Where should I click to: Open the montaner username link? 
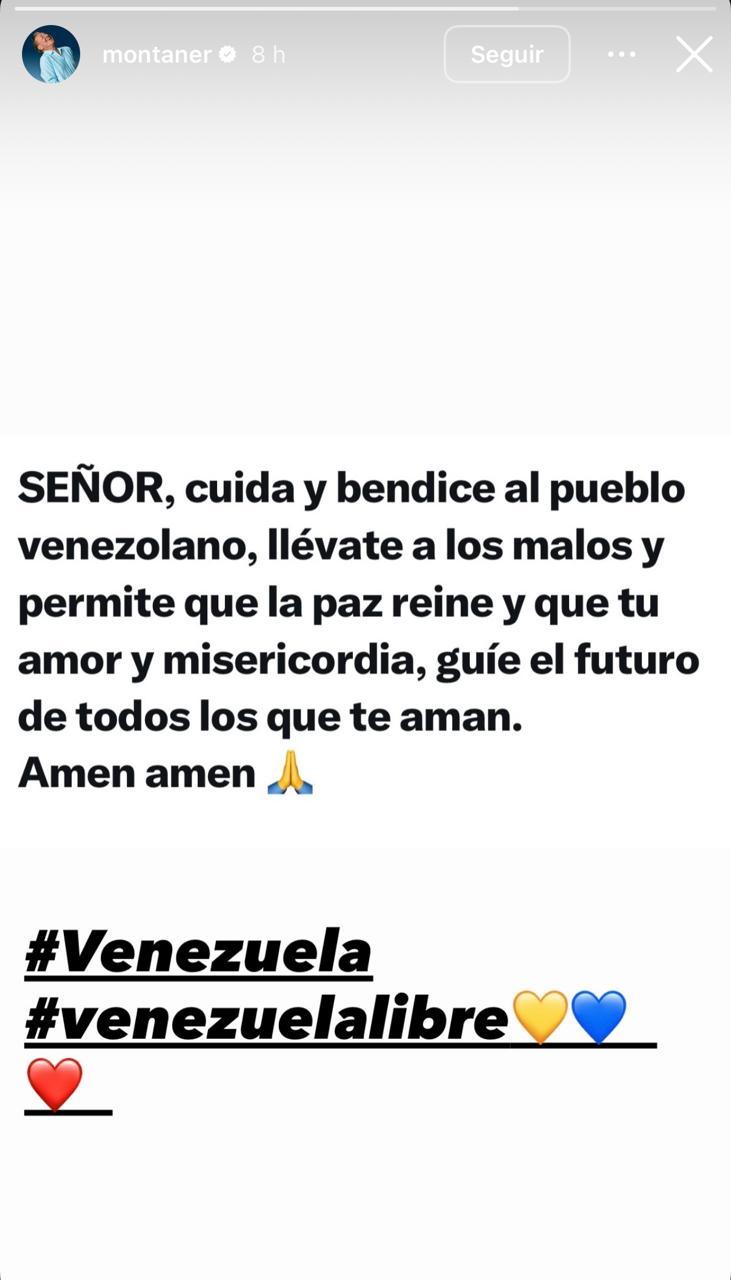coord(160,55)
